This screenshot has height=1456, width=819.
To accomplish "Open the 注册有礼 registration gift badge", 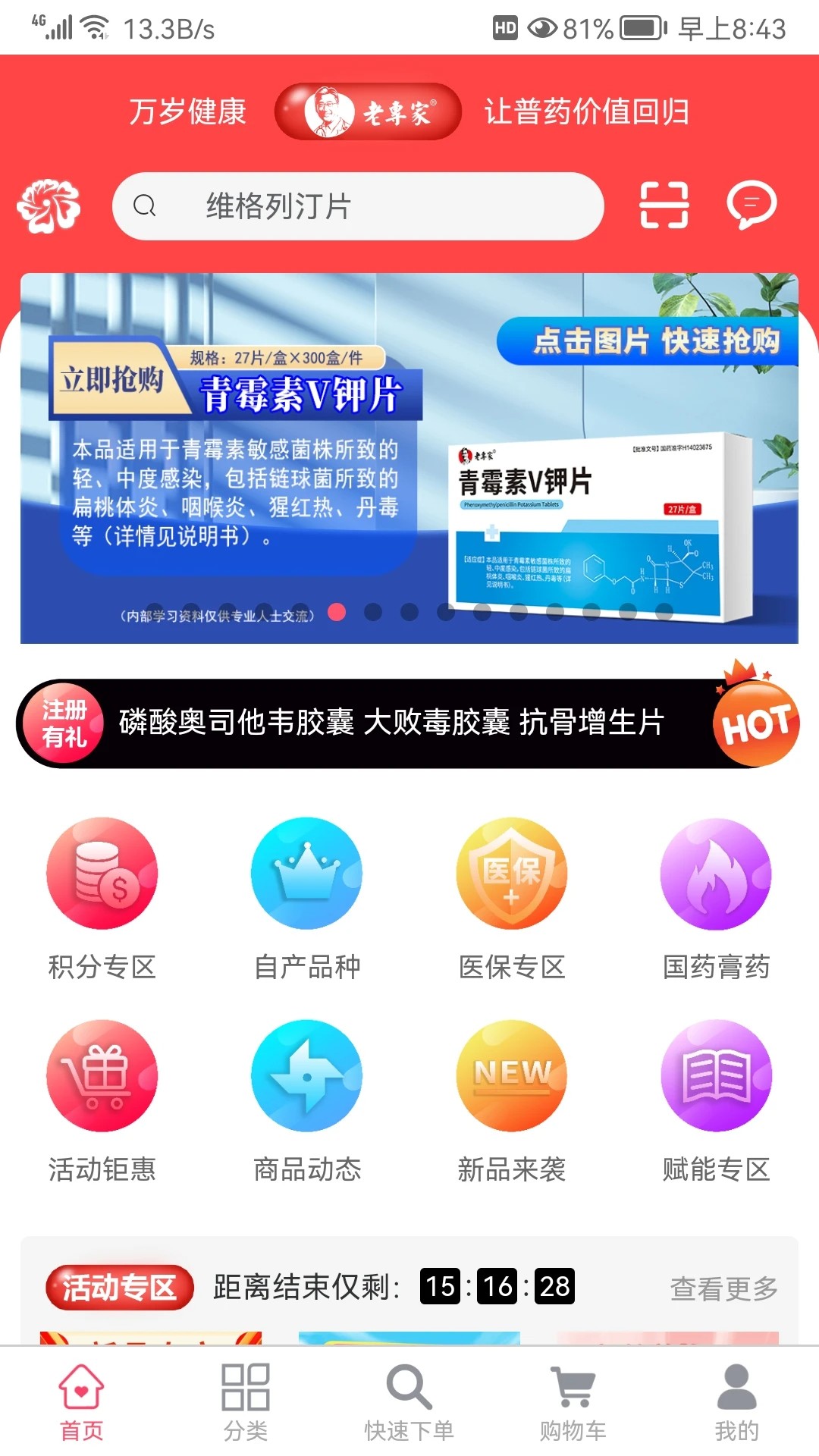I will 64,723.
